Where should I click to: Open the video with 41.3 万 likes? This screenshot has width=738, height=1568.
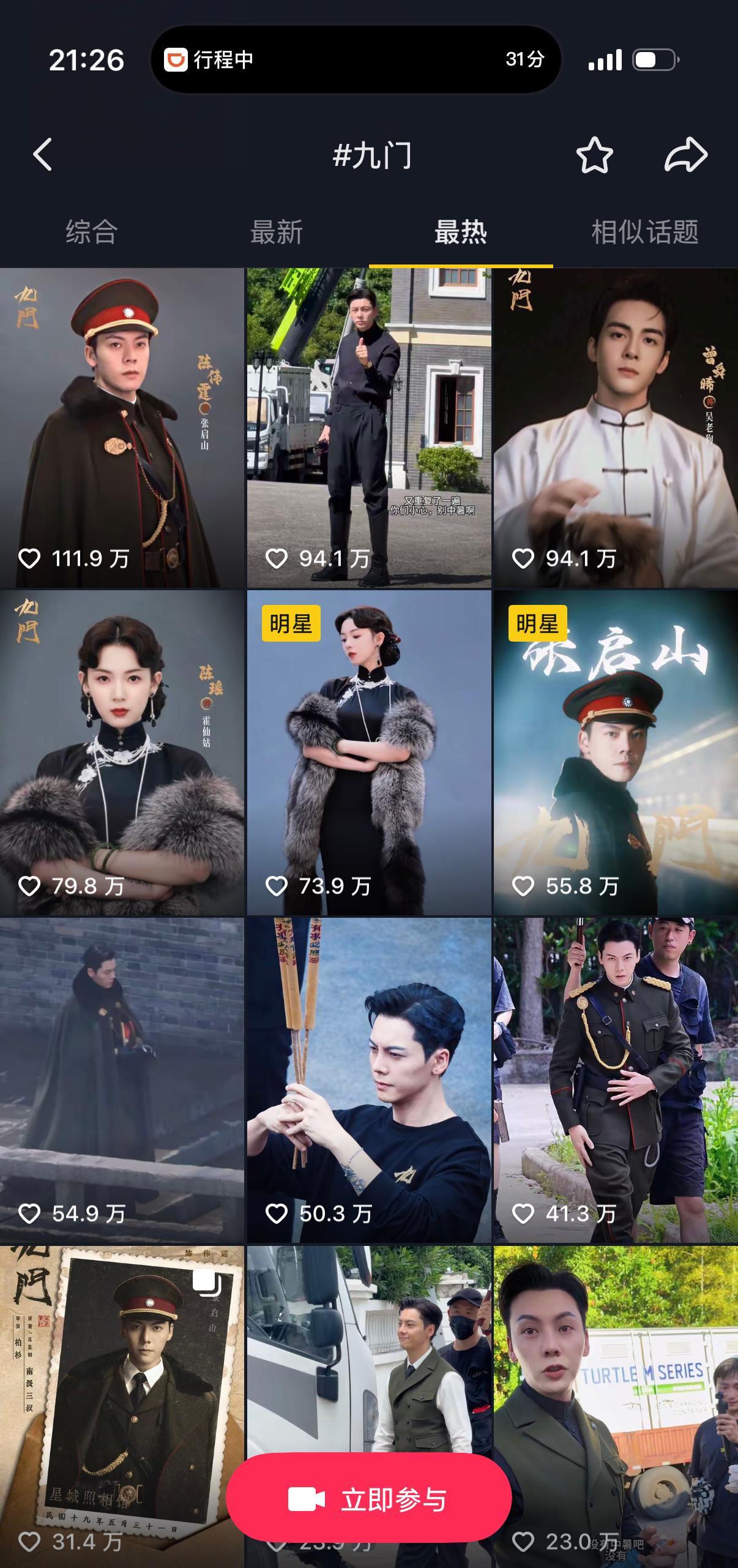click(616, 1080)
